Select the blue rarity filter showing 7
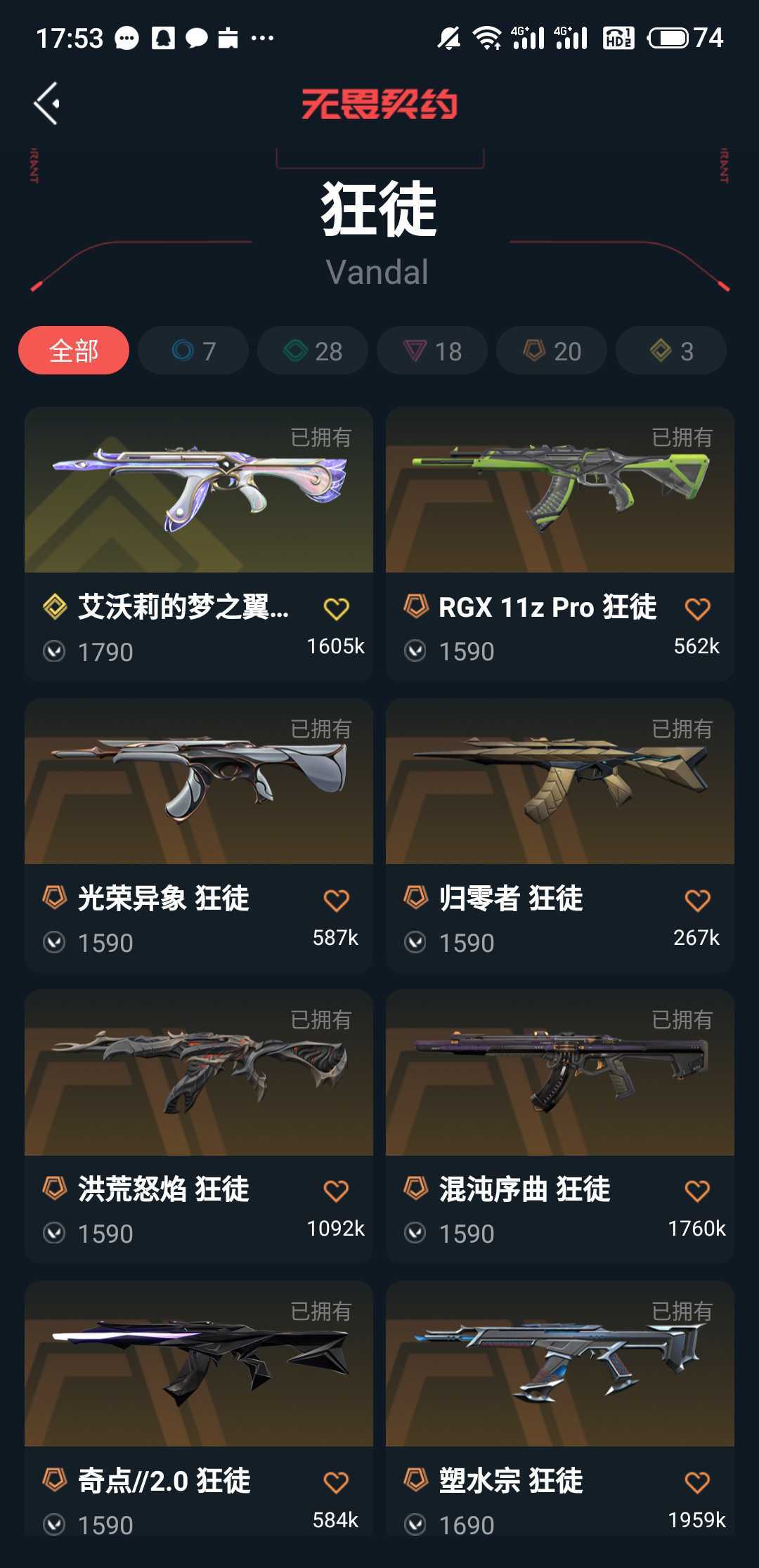Screen dimensions: 759x1568 [x=193, y=351]
